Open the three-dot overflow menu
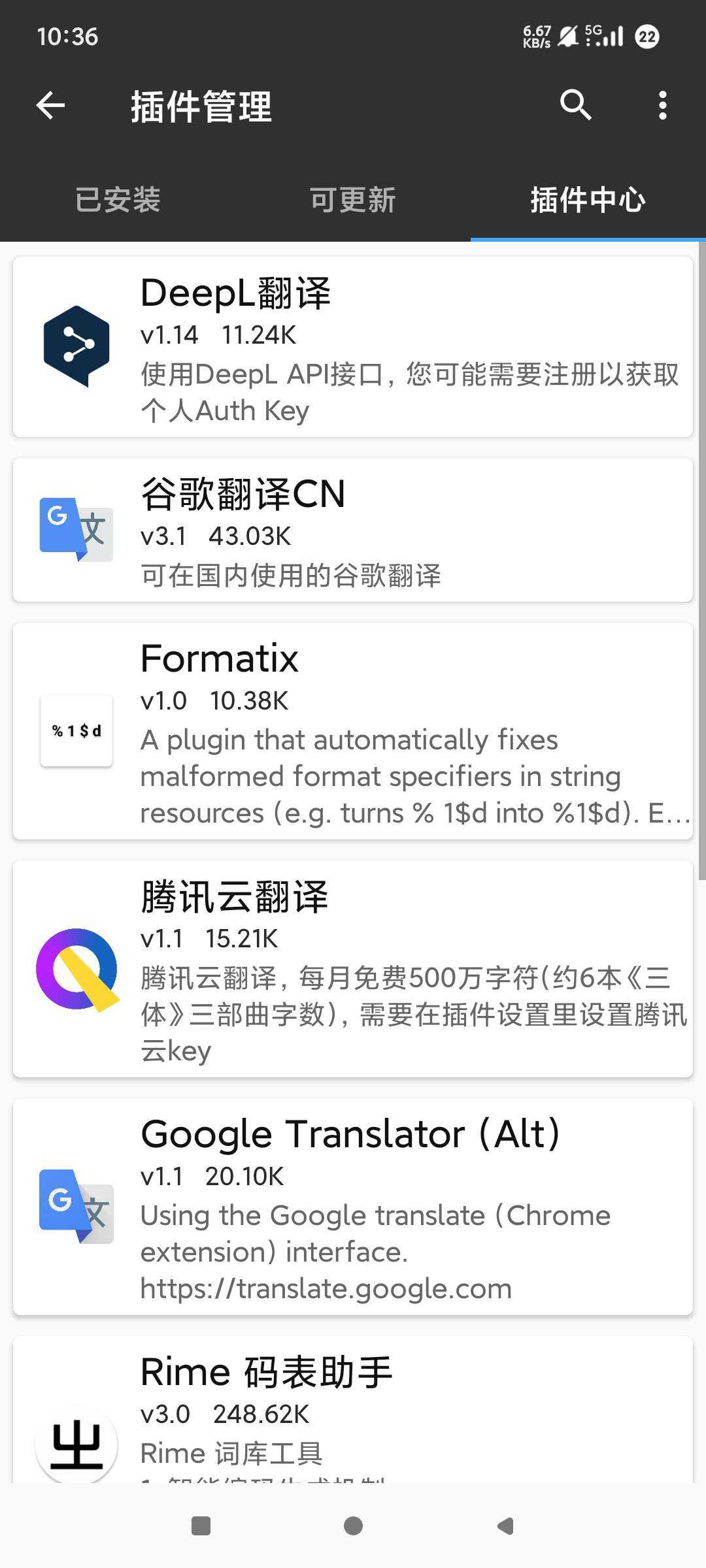The image size is (706, 1568). [x=663, y=105]
